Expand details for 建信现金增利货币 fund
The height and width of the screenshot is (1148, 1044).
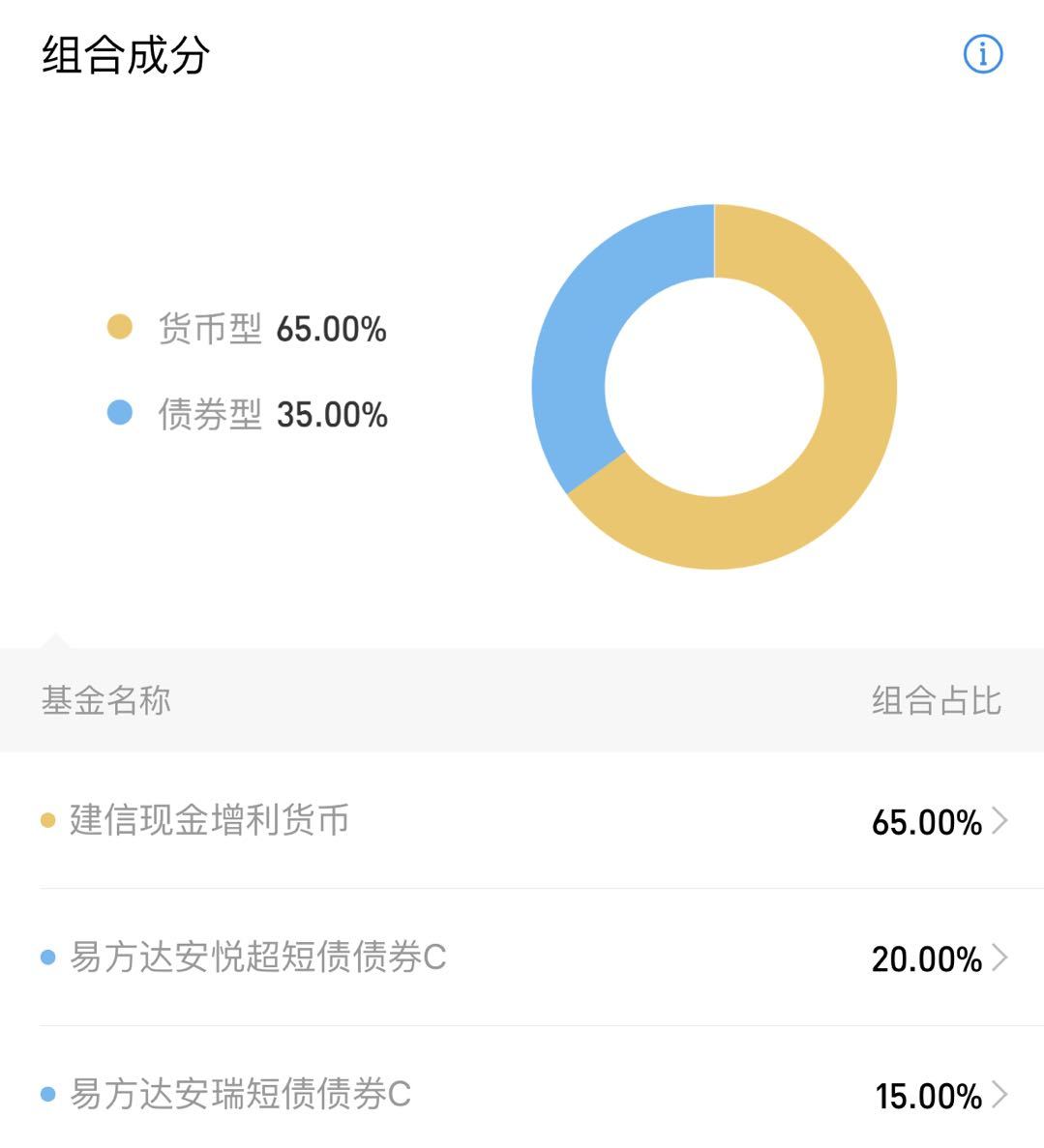[x=1003, y=821]
